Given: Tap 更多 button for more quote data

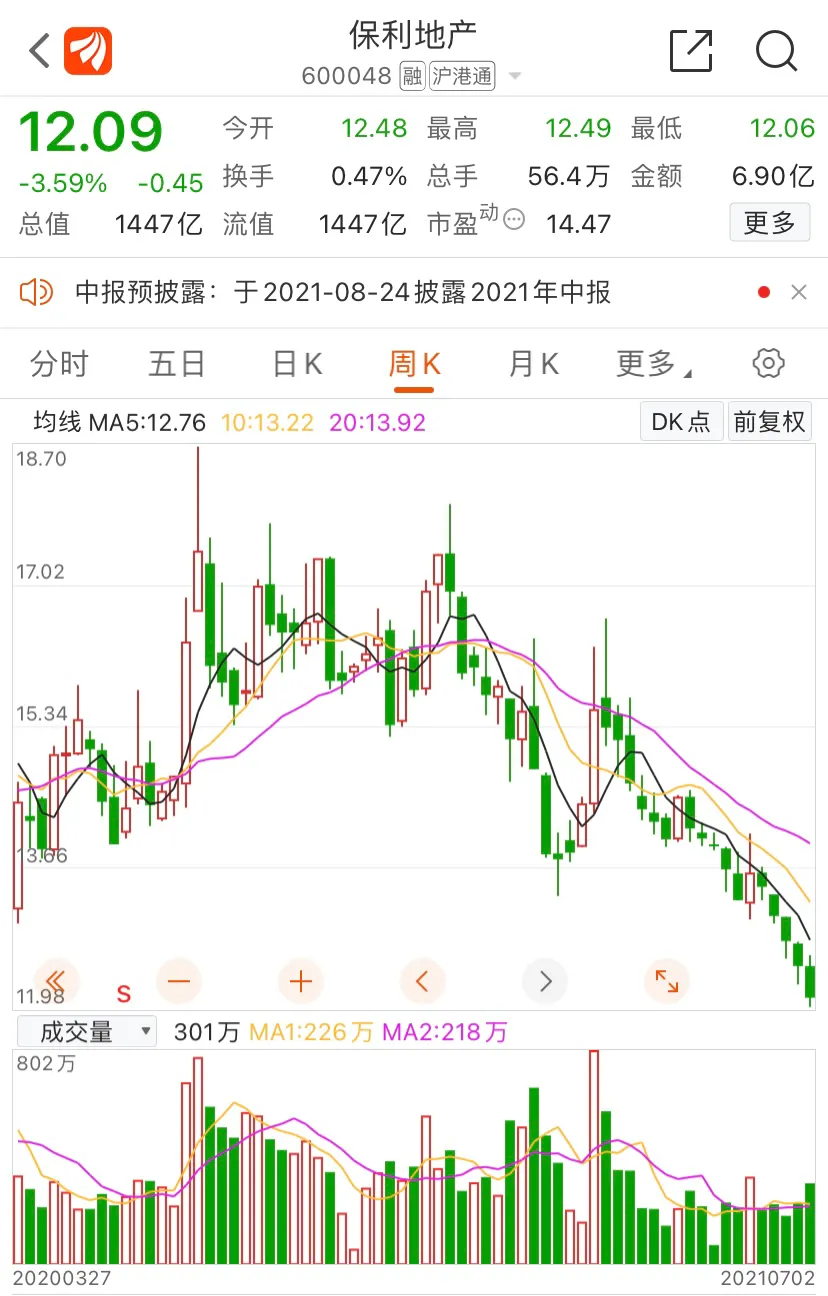Looking at the screenshot, I should tap(769, 223).
